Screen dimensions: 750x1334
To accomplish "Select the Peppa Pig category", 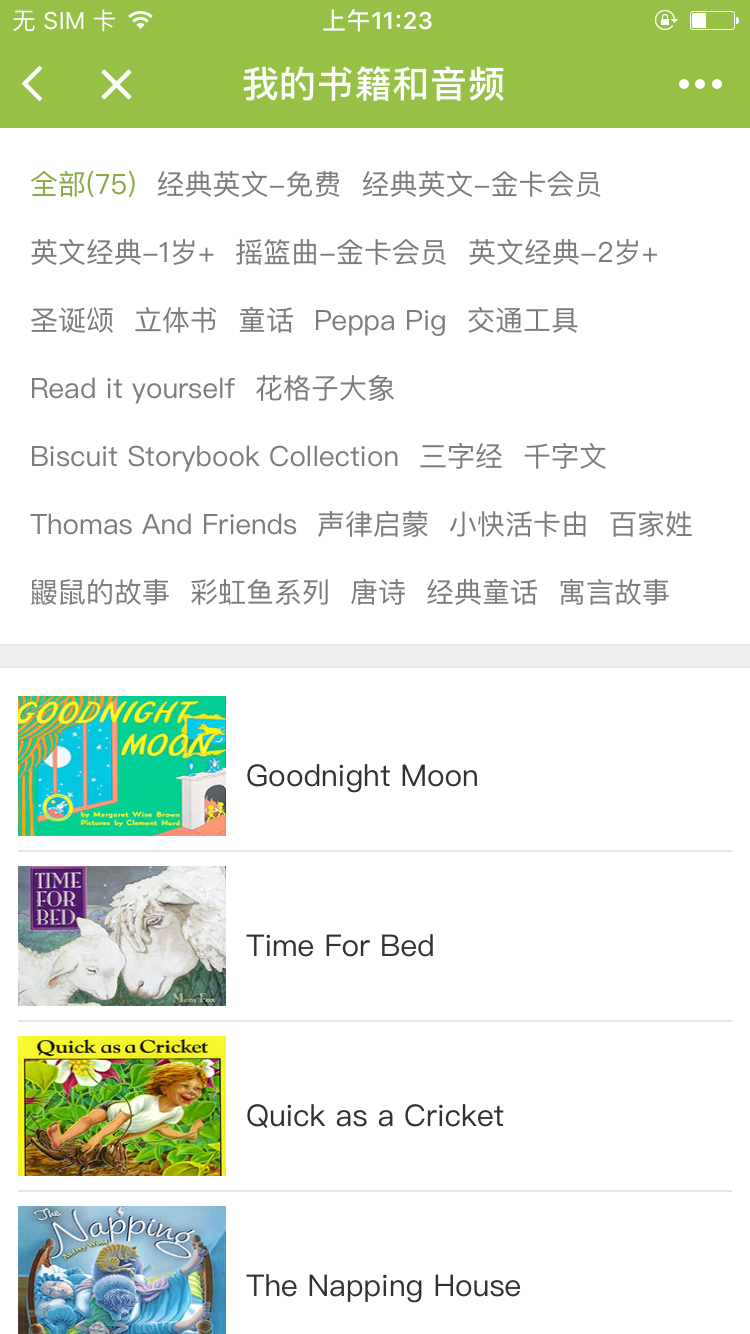I will [x=380, y=321].
